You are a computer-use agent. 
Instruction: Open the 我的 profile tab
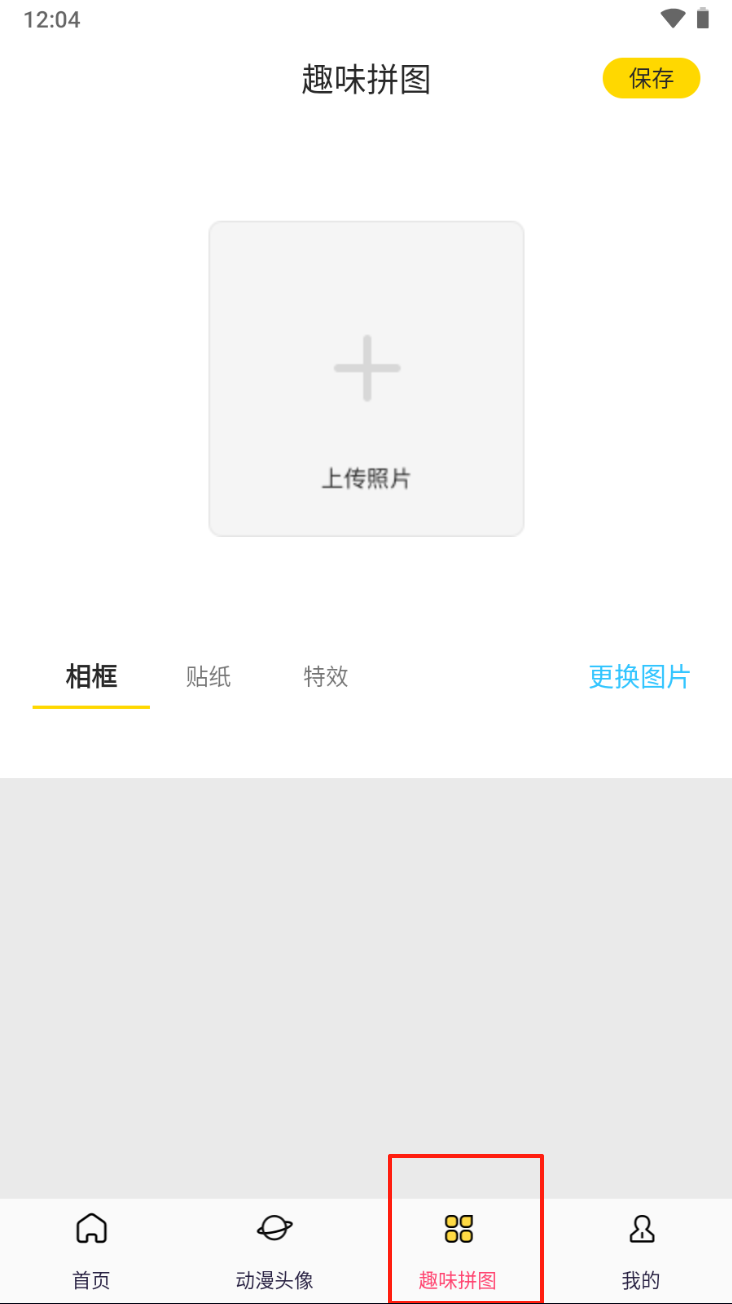click(641, 1250)
